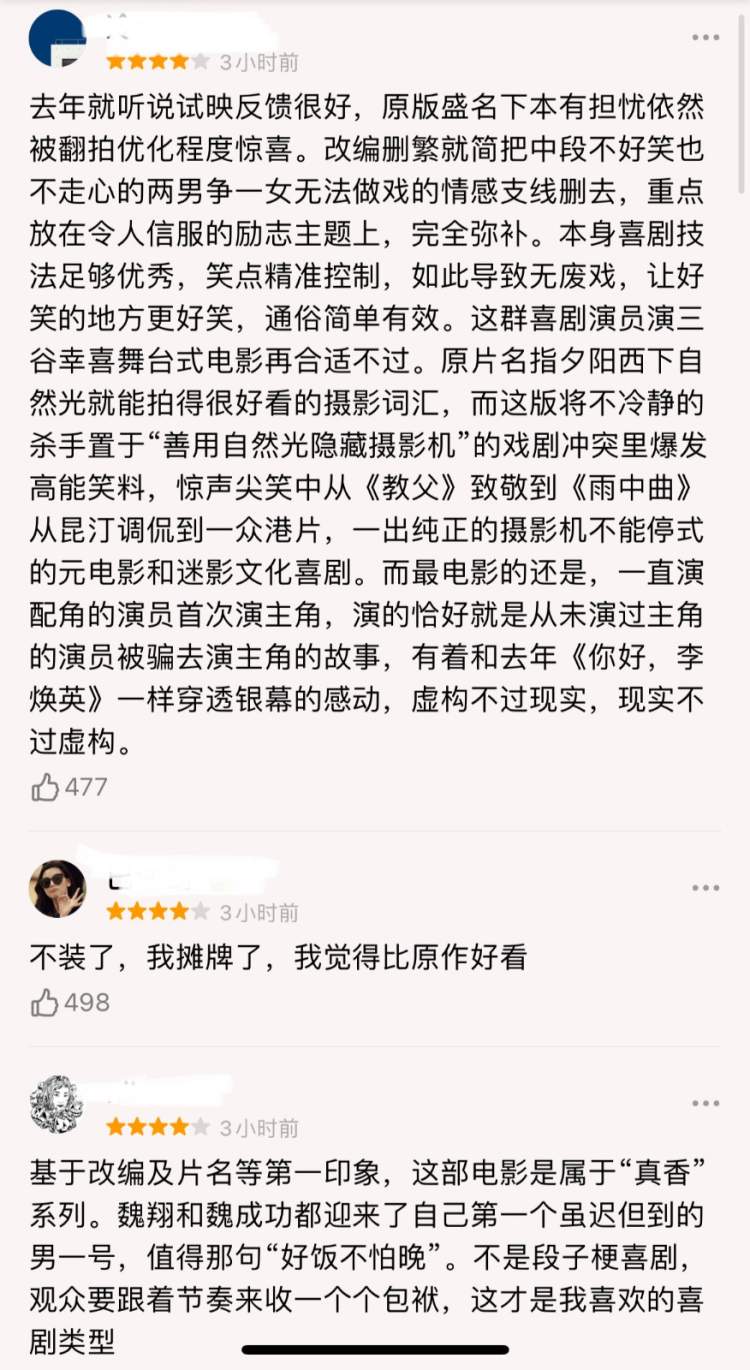
Task: Open the review 不装了，我摊牌了
Action: (x=278, y=957)
